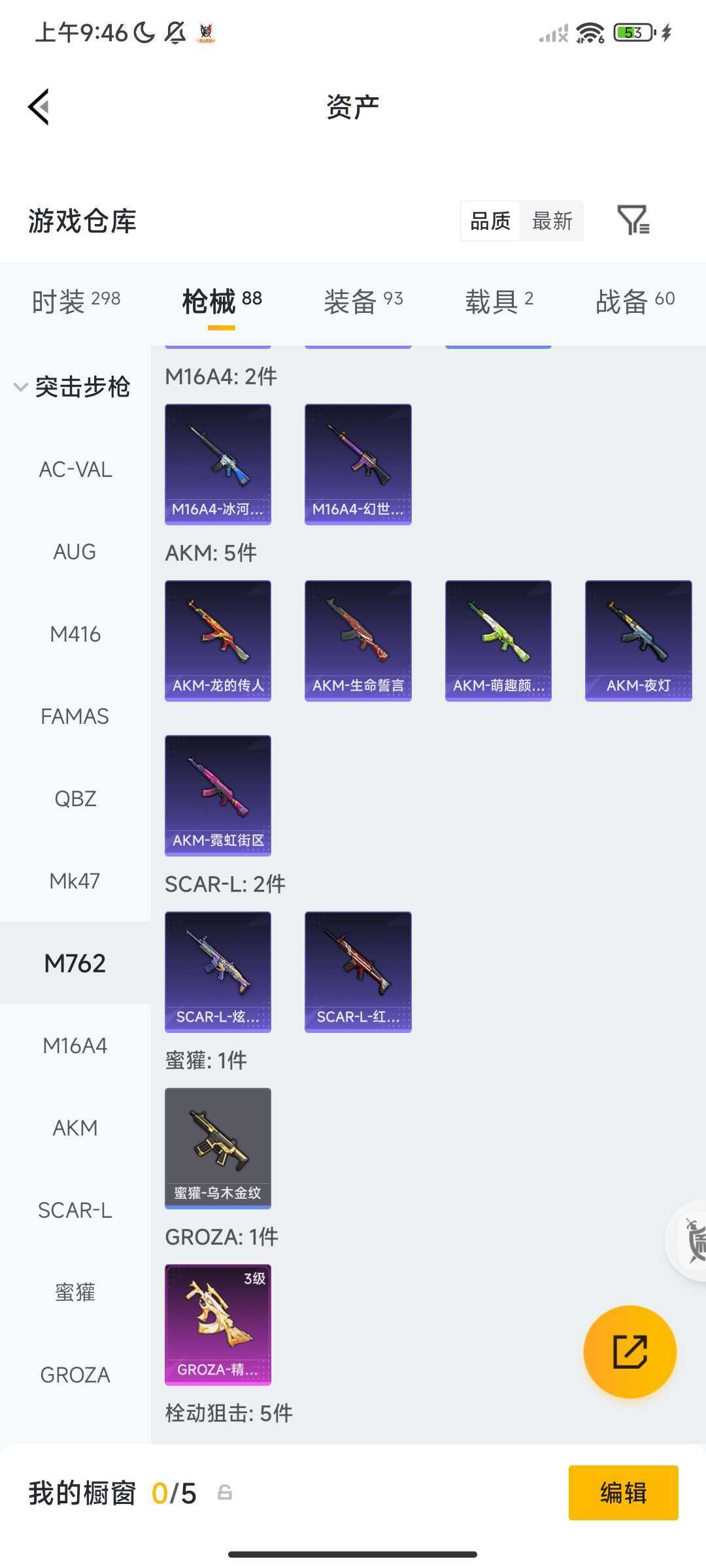Switch to the 装备 tab

click(363, 301)
